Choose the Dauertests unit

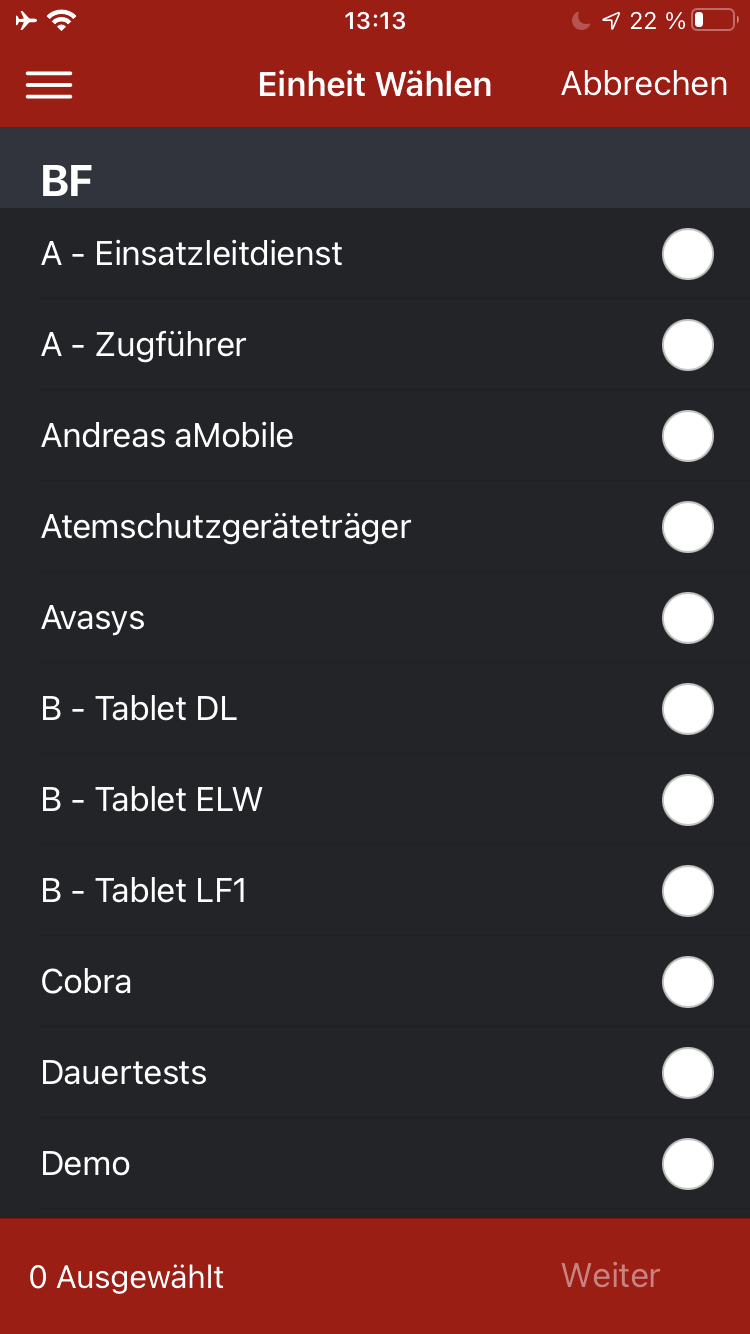point(687,1073)
